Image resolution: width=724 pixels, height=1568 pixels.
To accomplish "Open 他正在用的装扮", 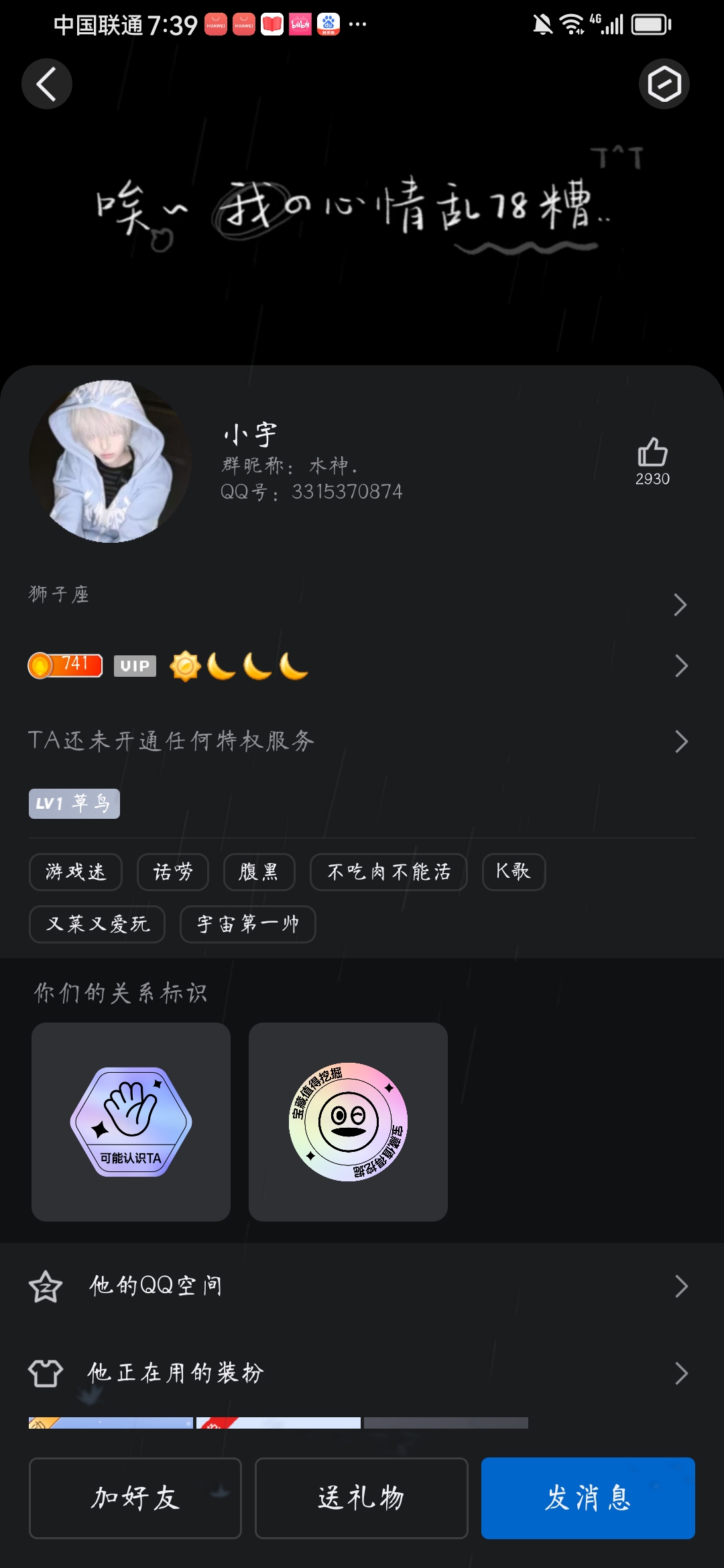I will pos(362,1373).
